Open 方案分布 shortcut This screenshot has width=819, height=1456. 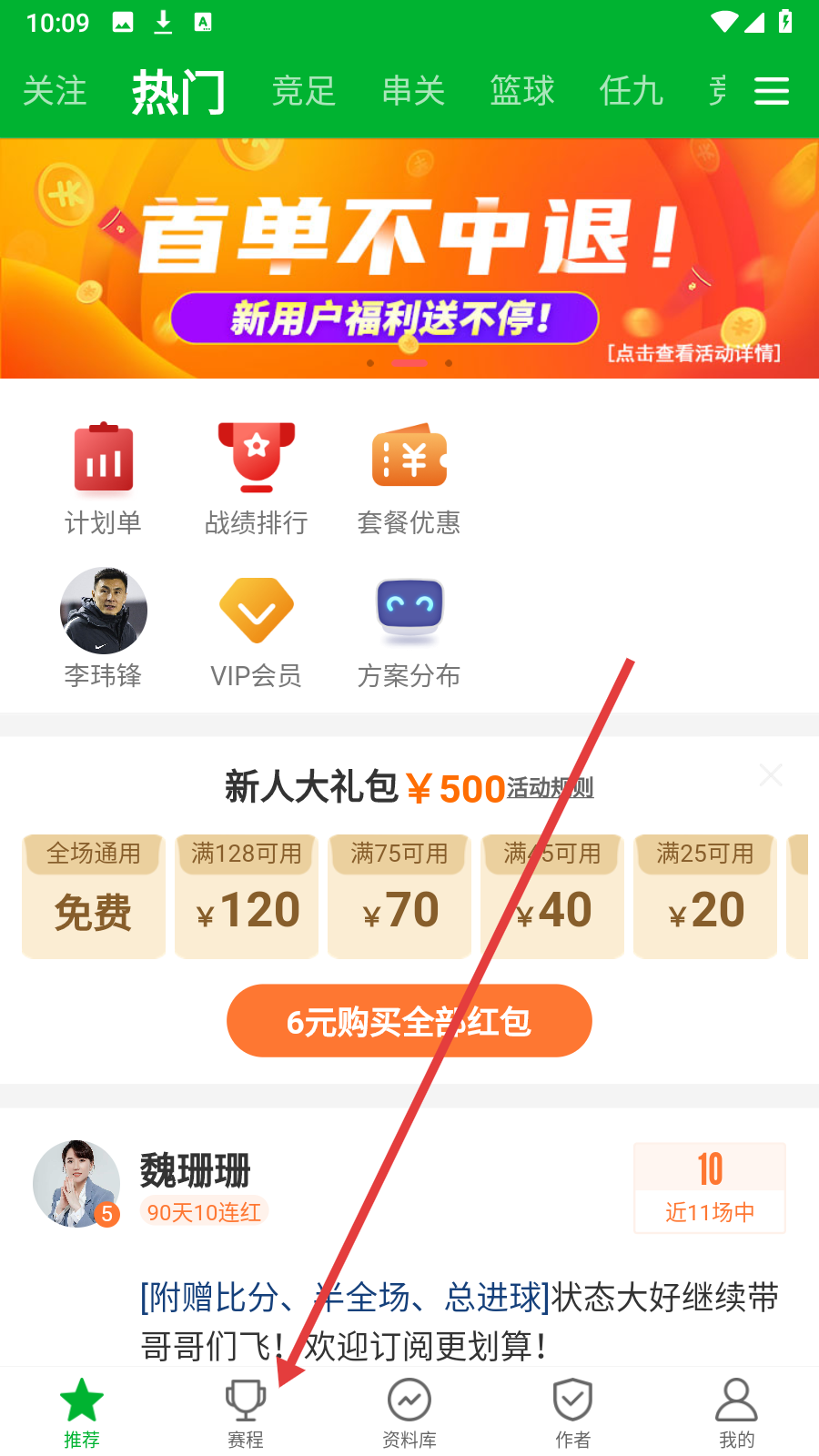click(x=409, y=628)
